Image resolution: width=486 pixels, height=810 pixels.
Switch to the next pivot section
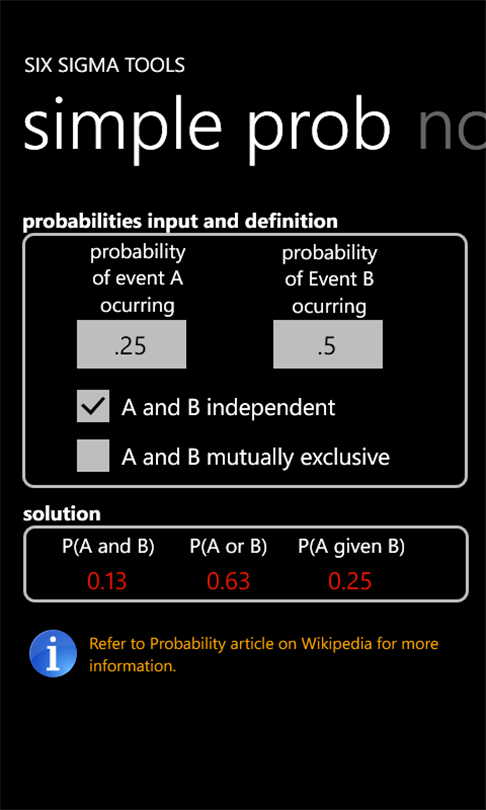(x=451, y=128)
